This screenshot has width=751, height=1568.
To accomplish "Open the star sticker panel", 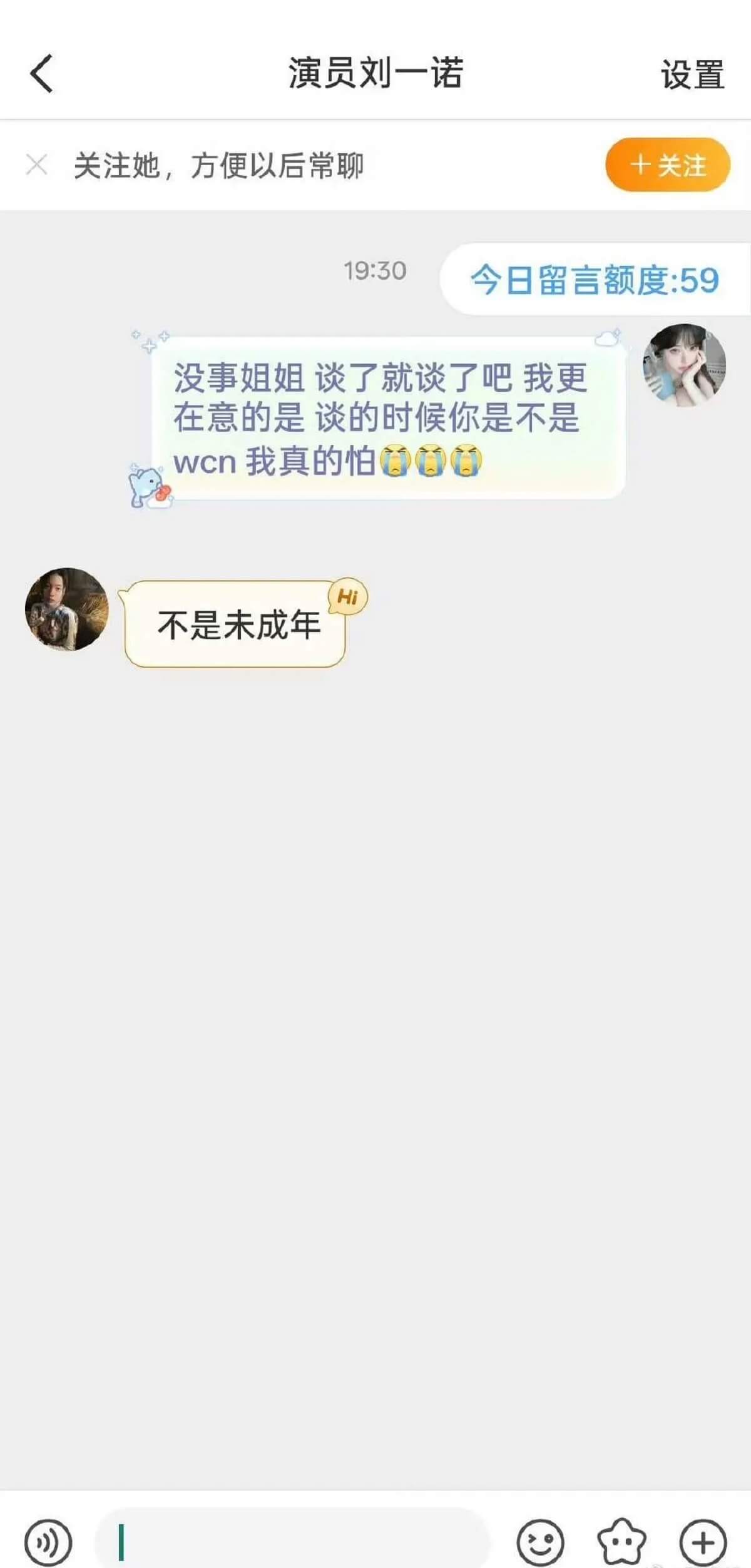I will pos(621,1543).
